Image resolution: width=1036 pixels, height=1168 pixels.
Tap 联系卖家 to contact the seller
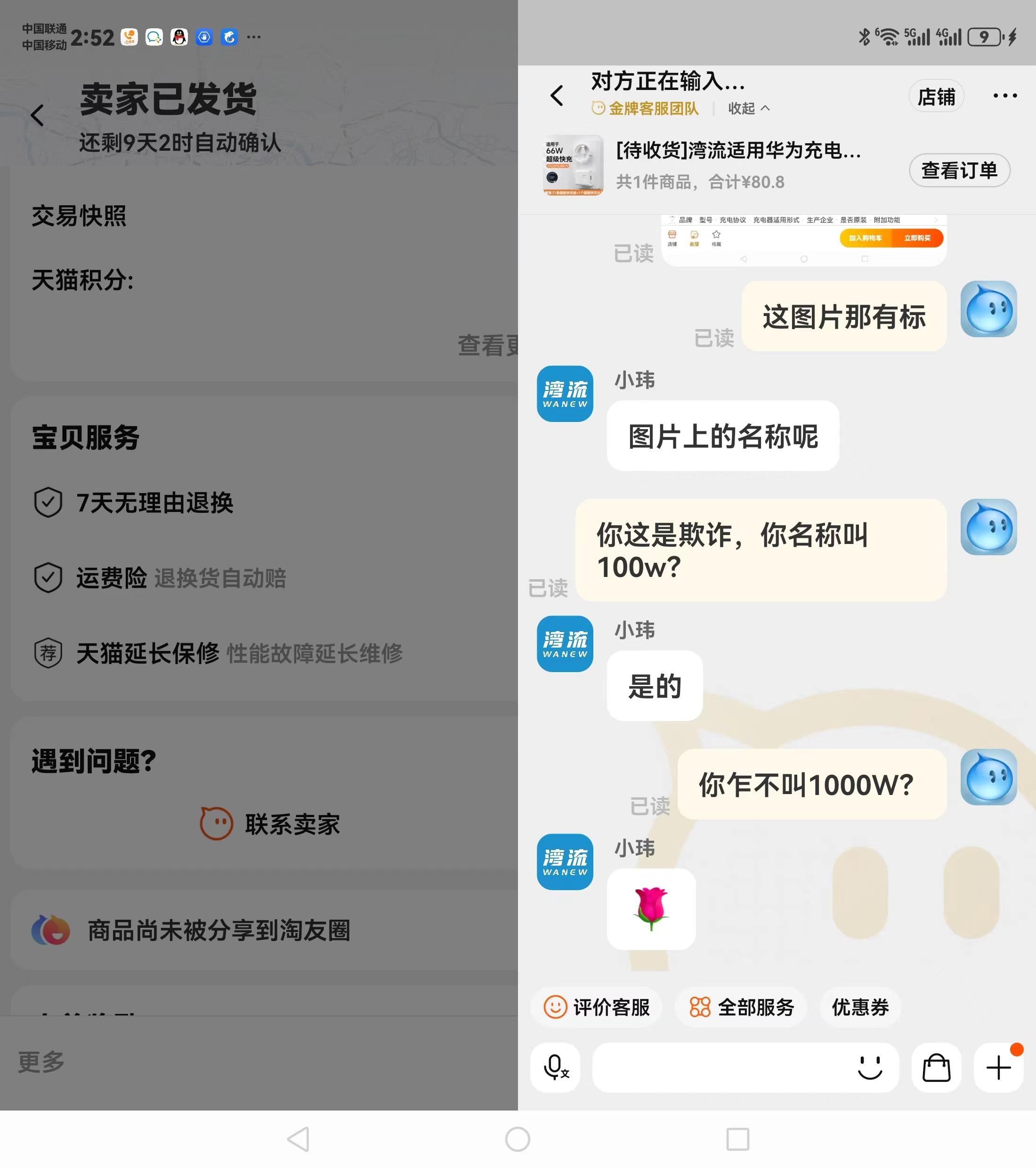[x=271, y=824]
